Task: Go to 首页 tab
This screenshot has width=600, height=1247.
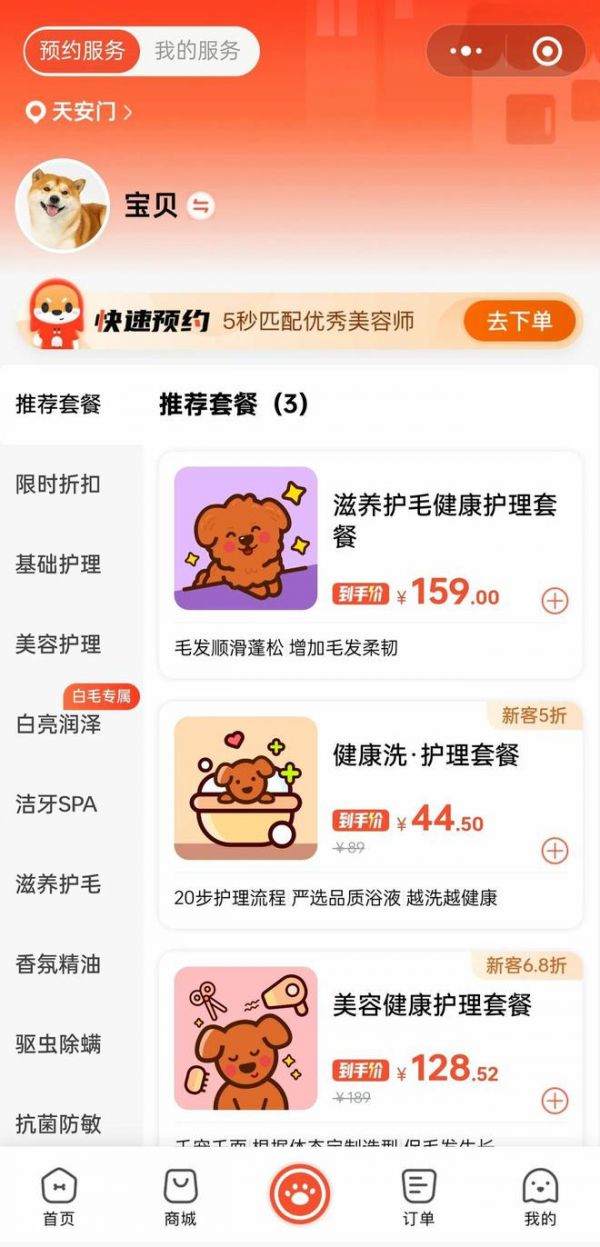Action: [58, 1197]
